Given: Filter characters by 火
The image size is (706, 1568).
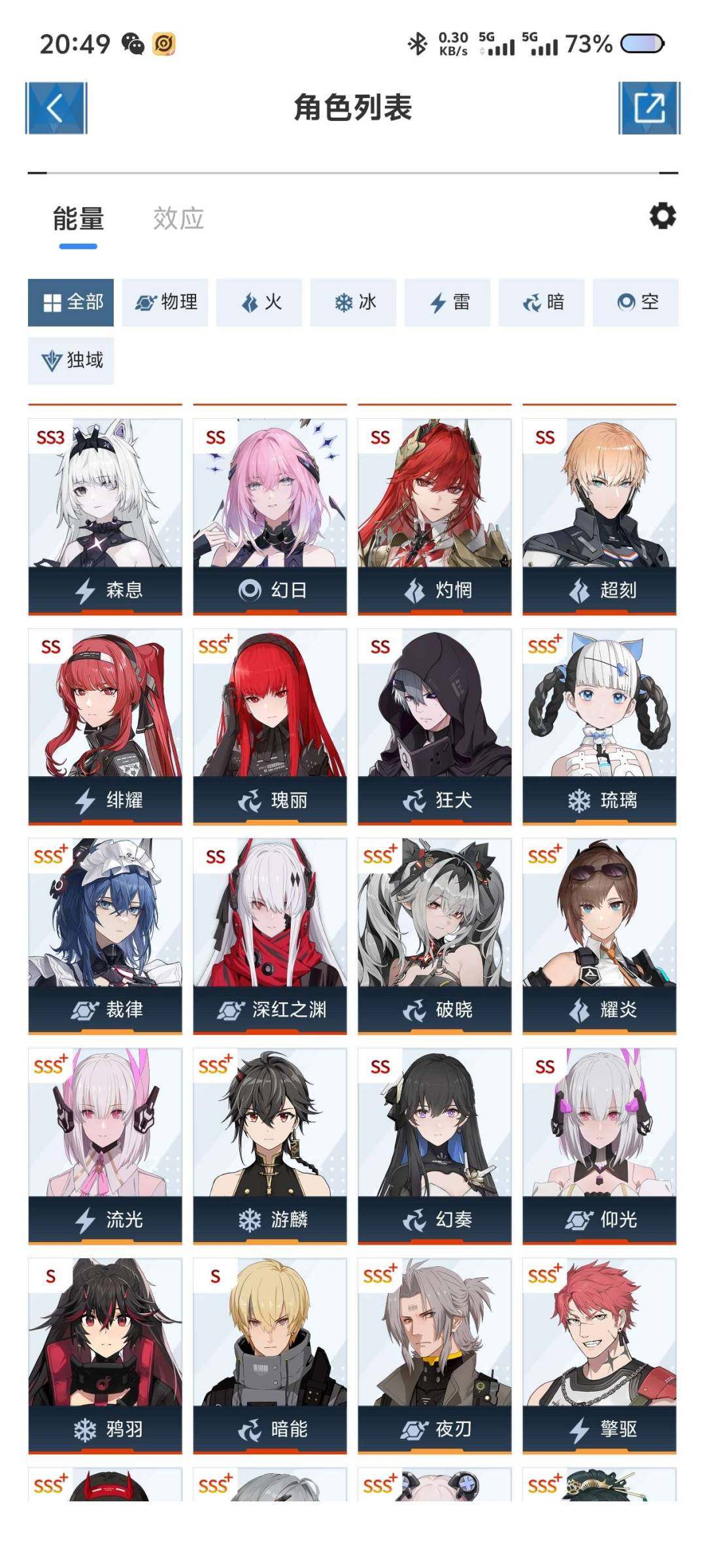Looking at the screenshot, I should pyautogui.click(x=259, y=302).
